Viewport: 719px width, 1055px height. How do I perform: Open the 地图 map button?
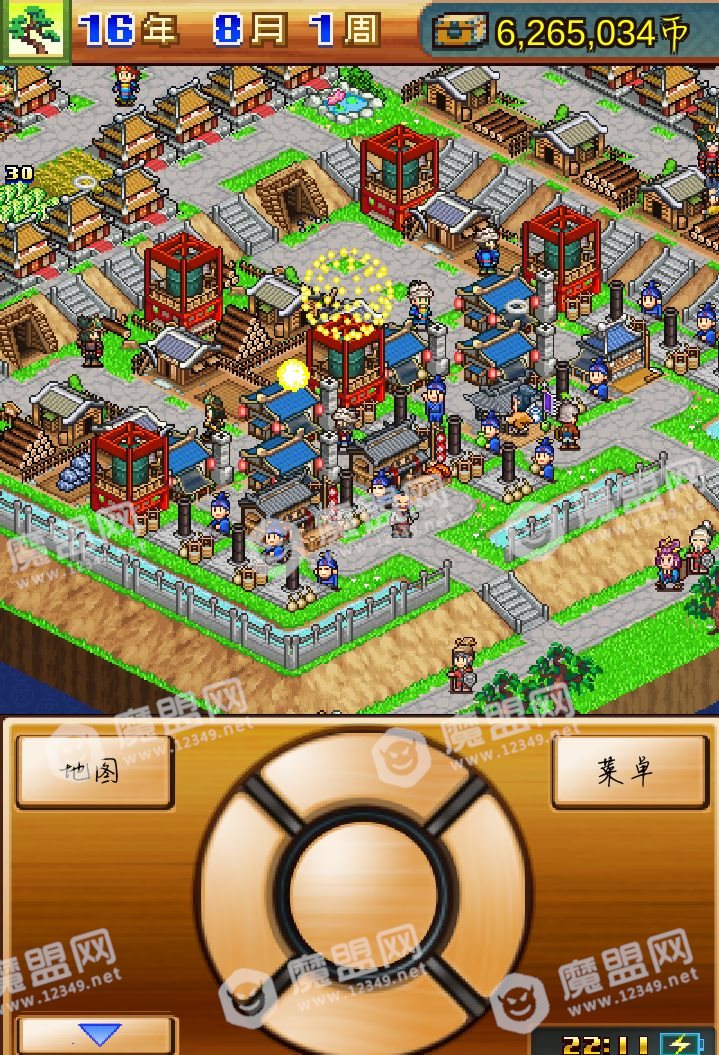pos(94,771)
